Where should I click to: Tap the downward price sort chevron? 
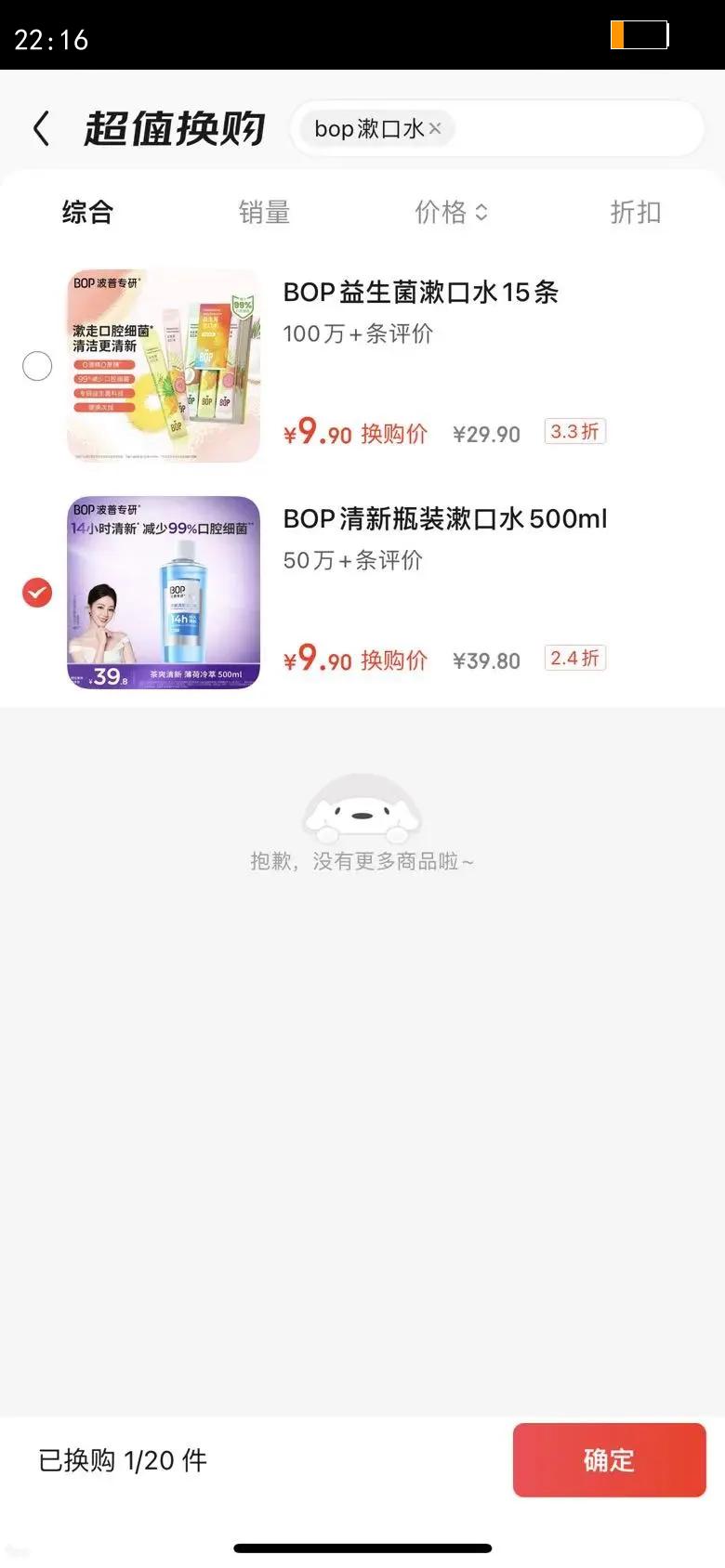(x=481, y=219)
